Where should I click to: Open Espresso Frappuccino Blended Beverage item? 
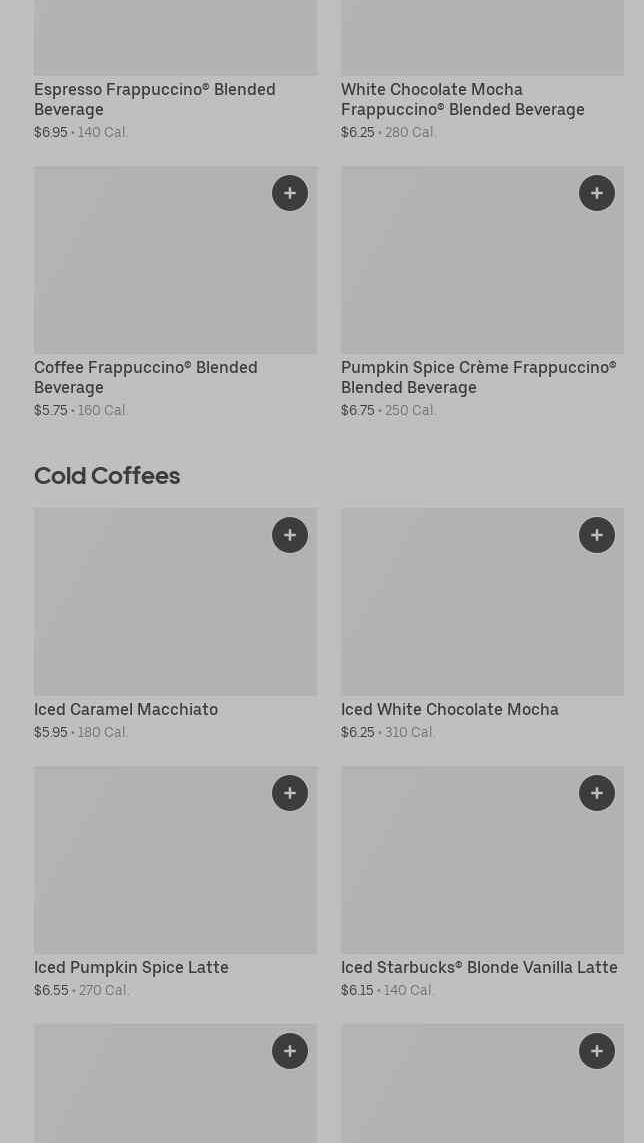pos(176,71)
